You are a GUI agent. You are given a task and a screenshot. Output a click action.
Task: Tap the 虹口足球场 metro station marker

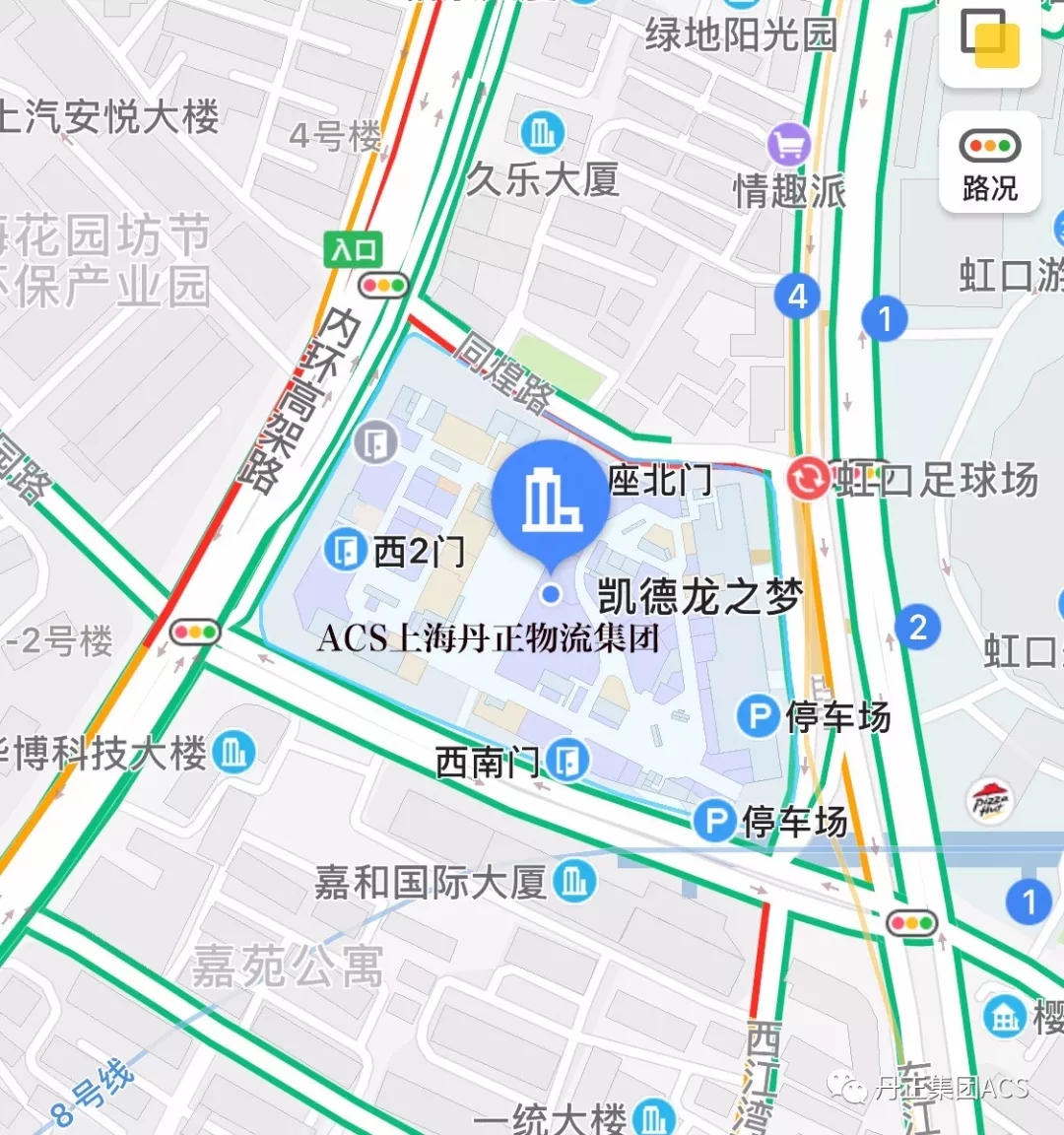[809, 480]
